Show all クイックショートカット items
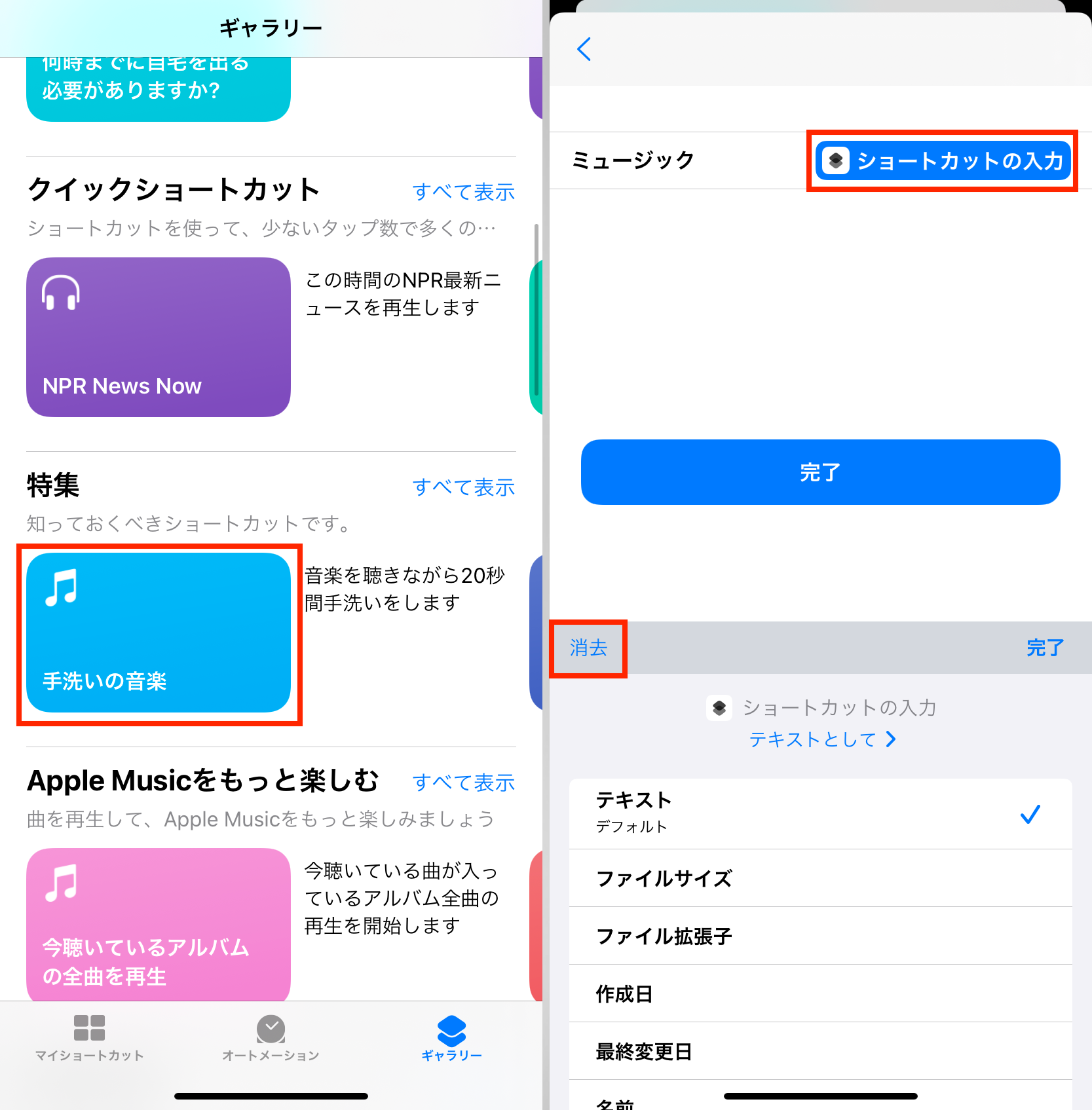 tap(463, 192)
